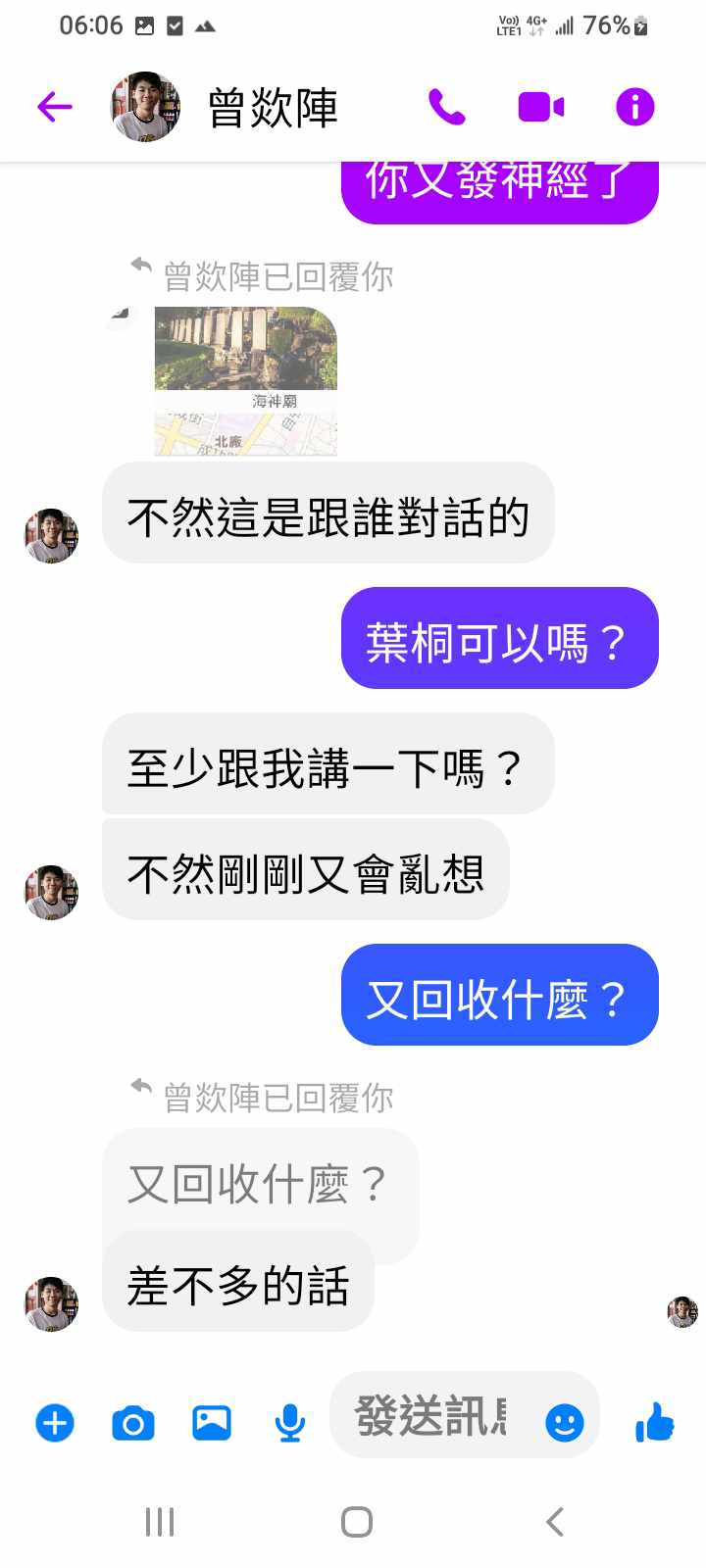Start a video call with 曾歎陣
The height and width of the screenshot is (1568, 706).
point(540,107)
